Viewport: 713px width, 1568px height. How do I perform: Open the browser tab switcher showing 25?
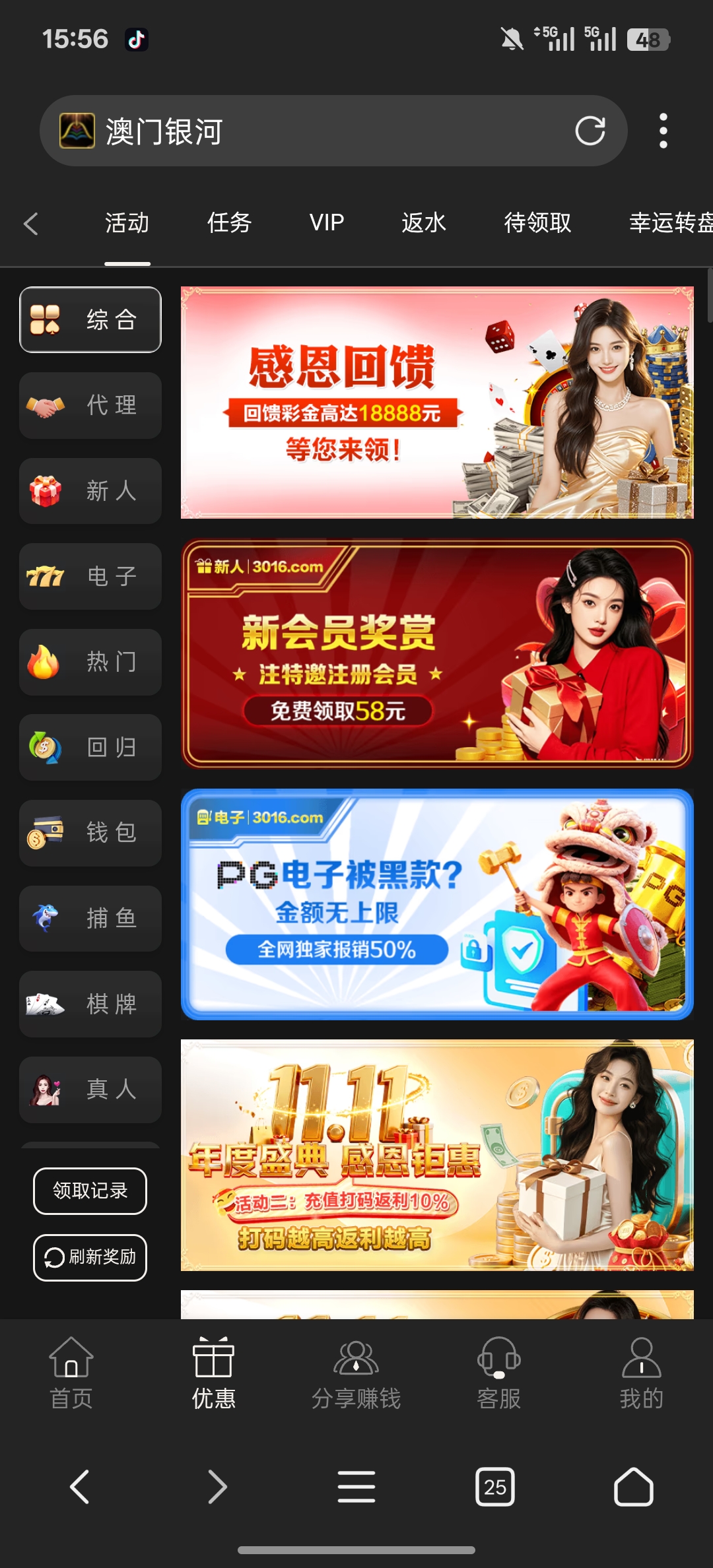pyautogui.click(x=494, y=1487)
